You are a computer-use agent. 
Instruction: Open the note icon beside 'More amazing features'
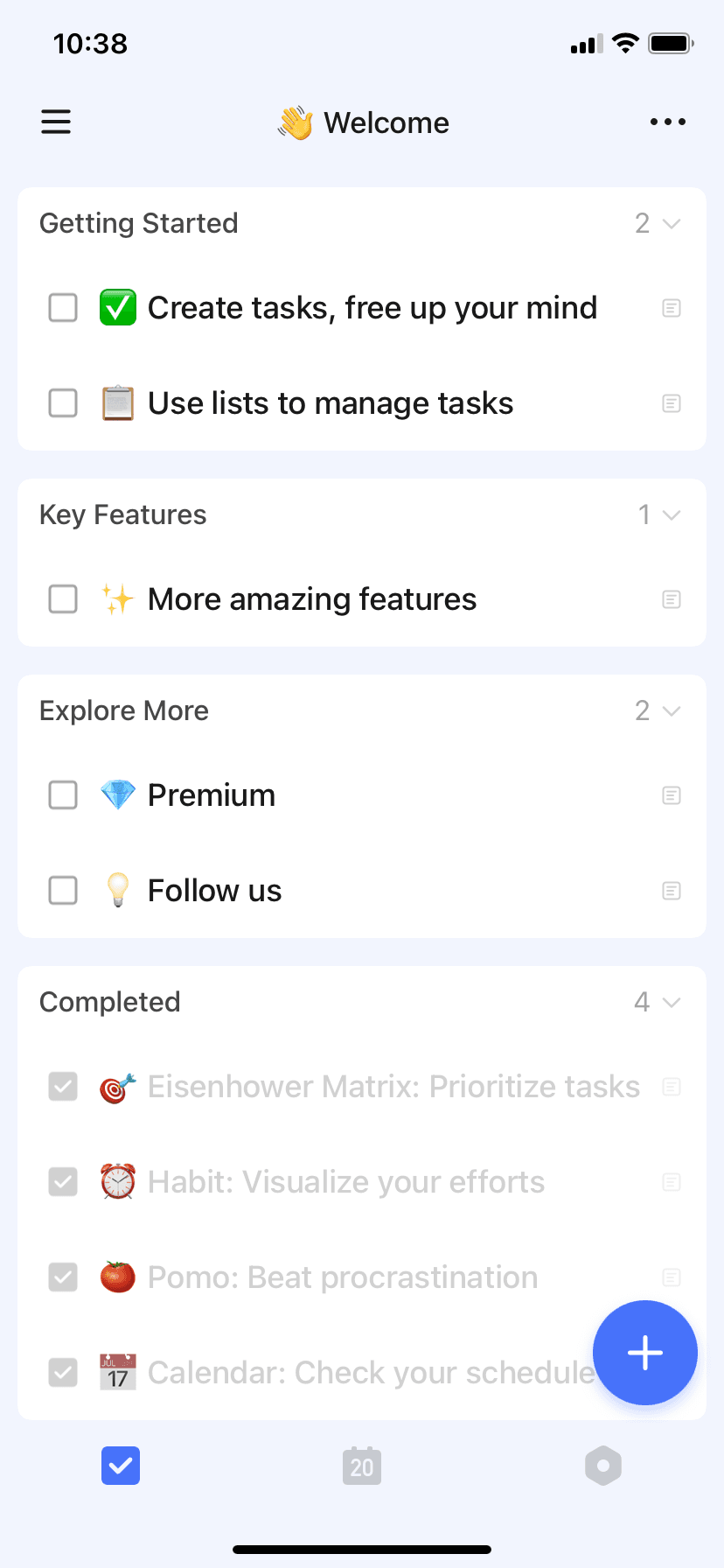point(671,599)
